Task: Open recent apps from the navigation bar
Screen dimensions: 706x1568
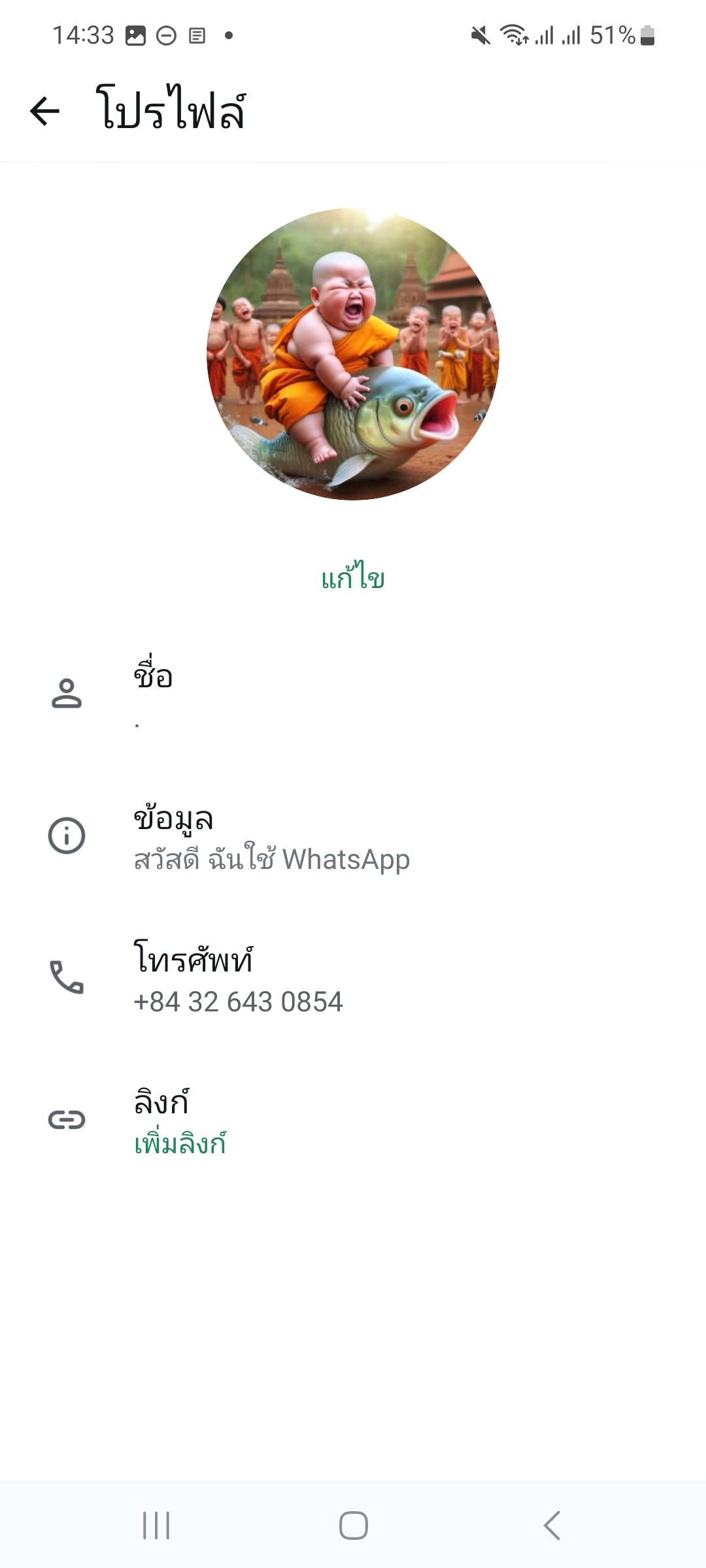Action: pyautogui.click(x=156, y=1526)
